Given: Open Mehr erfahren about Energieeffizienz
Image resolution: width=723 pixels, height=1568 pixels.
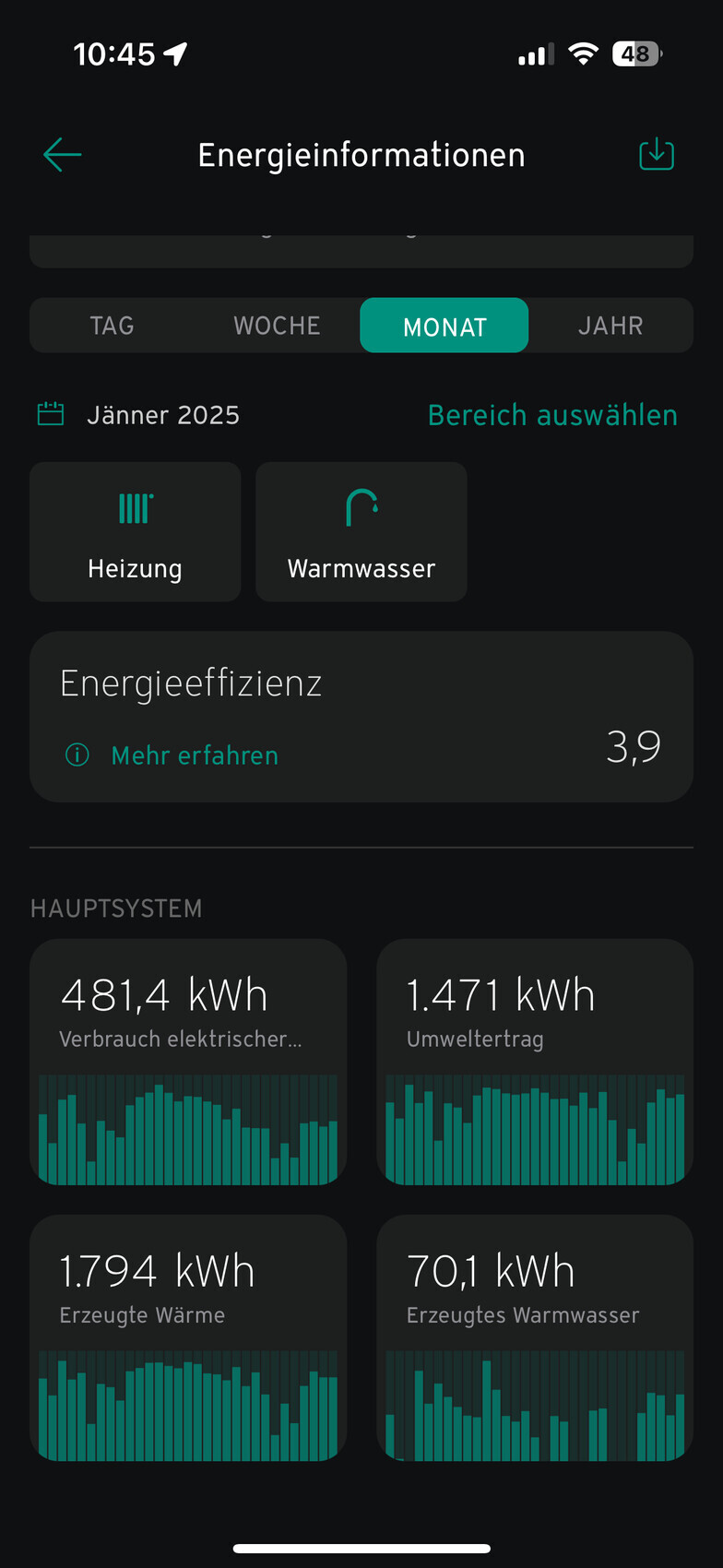Looking at the screenshot, I should [x=194, y=755].
